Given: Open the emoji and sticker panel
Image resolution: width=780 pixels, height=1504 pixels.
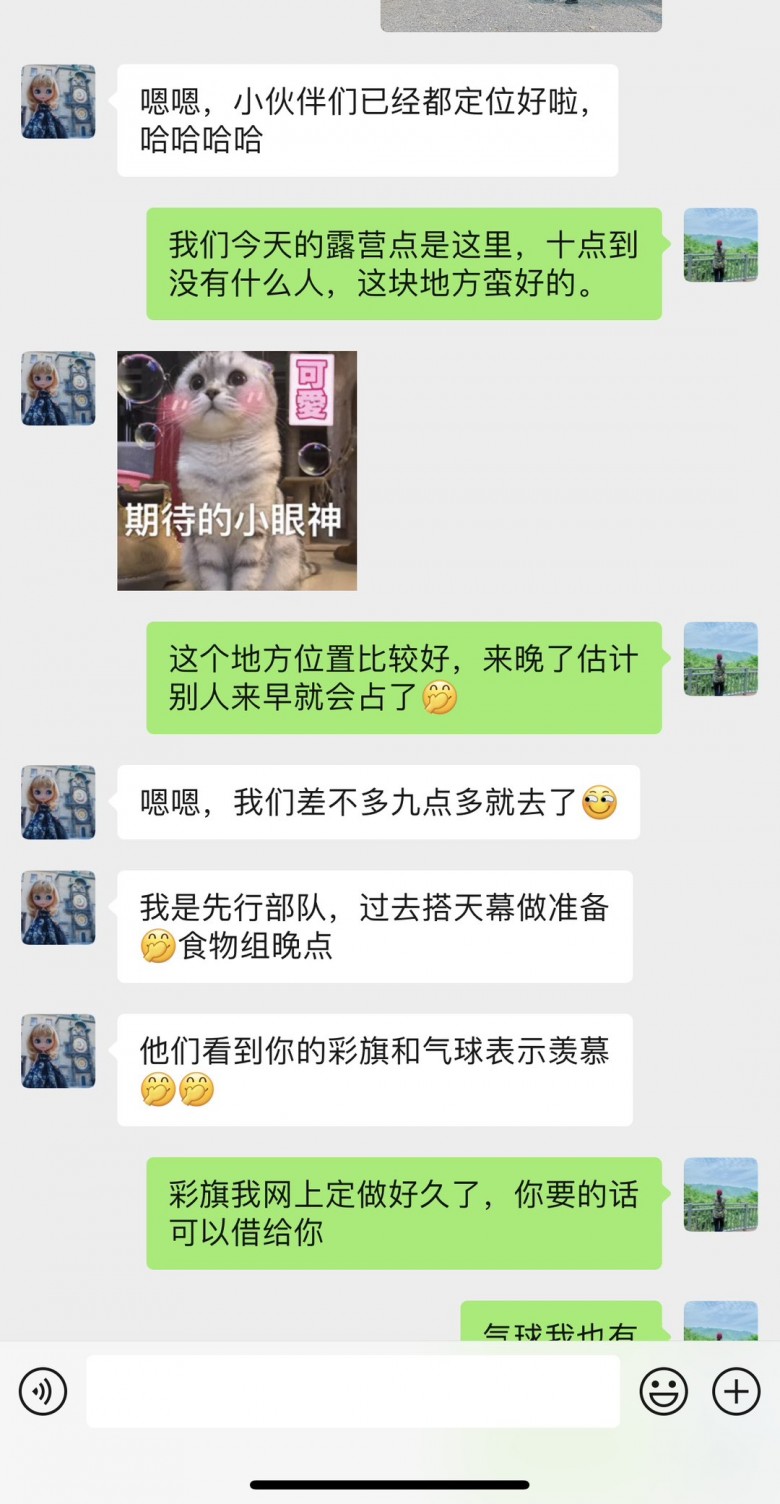Looking at the screenshot, I should tap(664, 1391).
